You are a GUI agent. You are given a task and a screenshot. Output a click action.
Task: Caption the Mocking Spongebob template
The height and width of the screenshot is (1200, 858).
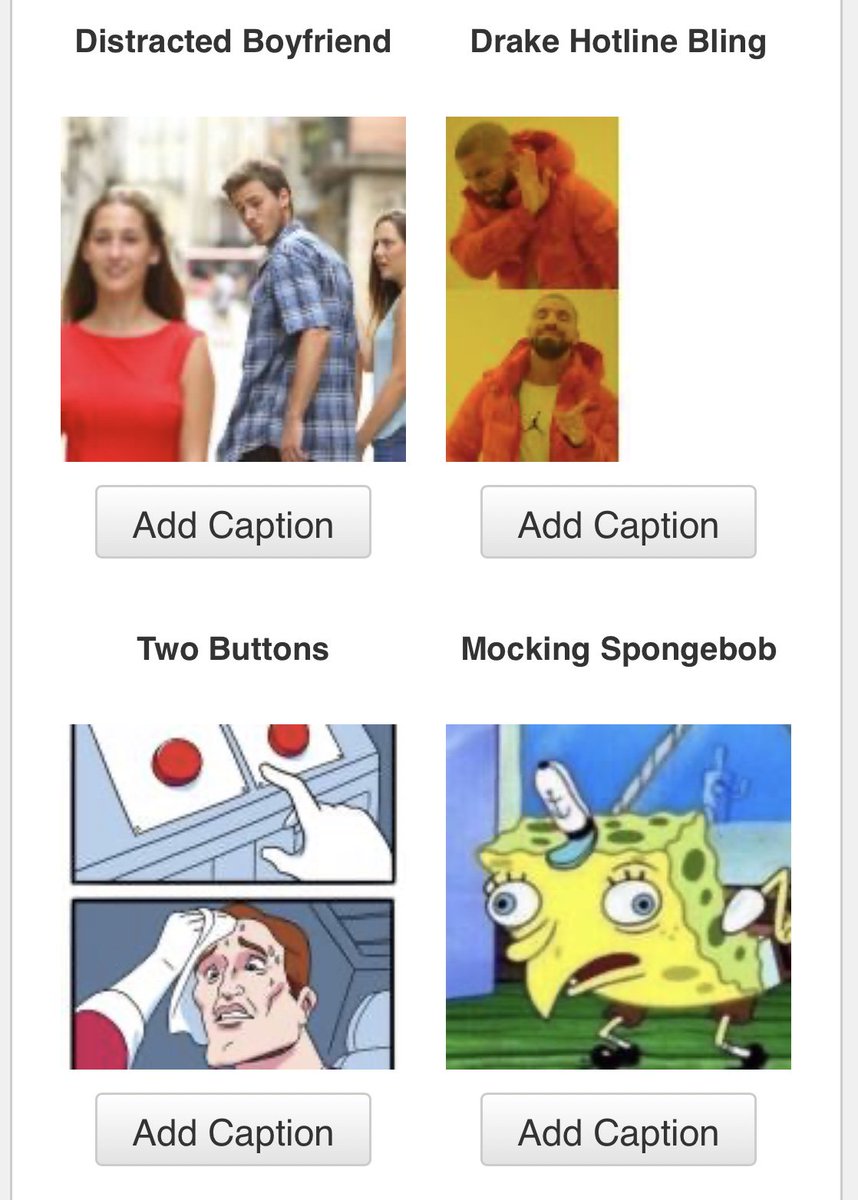618,1130
